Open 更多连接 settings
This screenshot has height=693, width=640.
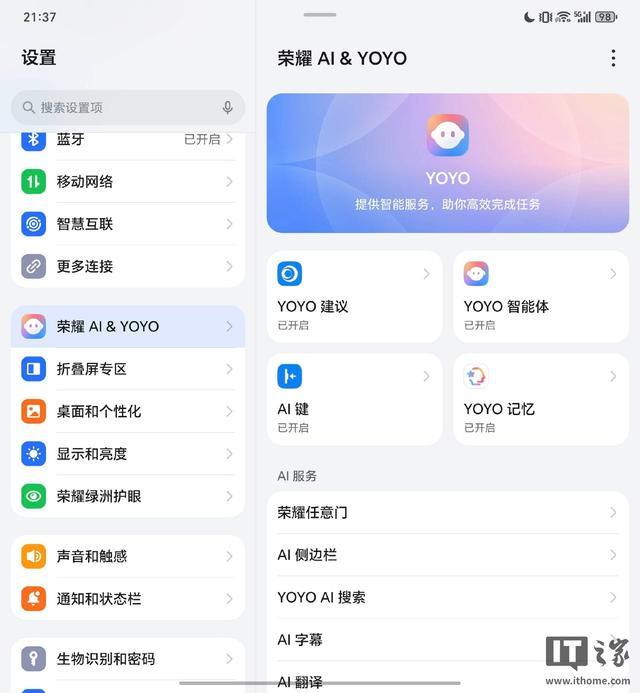click(x=128, y=266)
